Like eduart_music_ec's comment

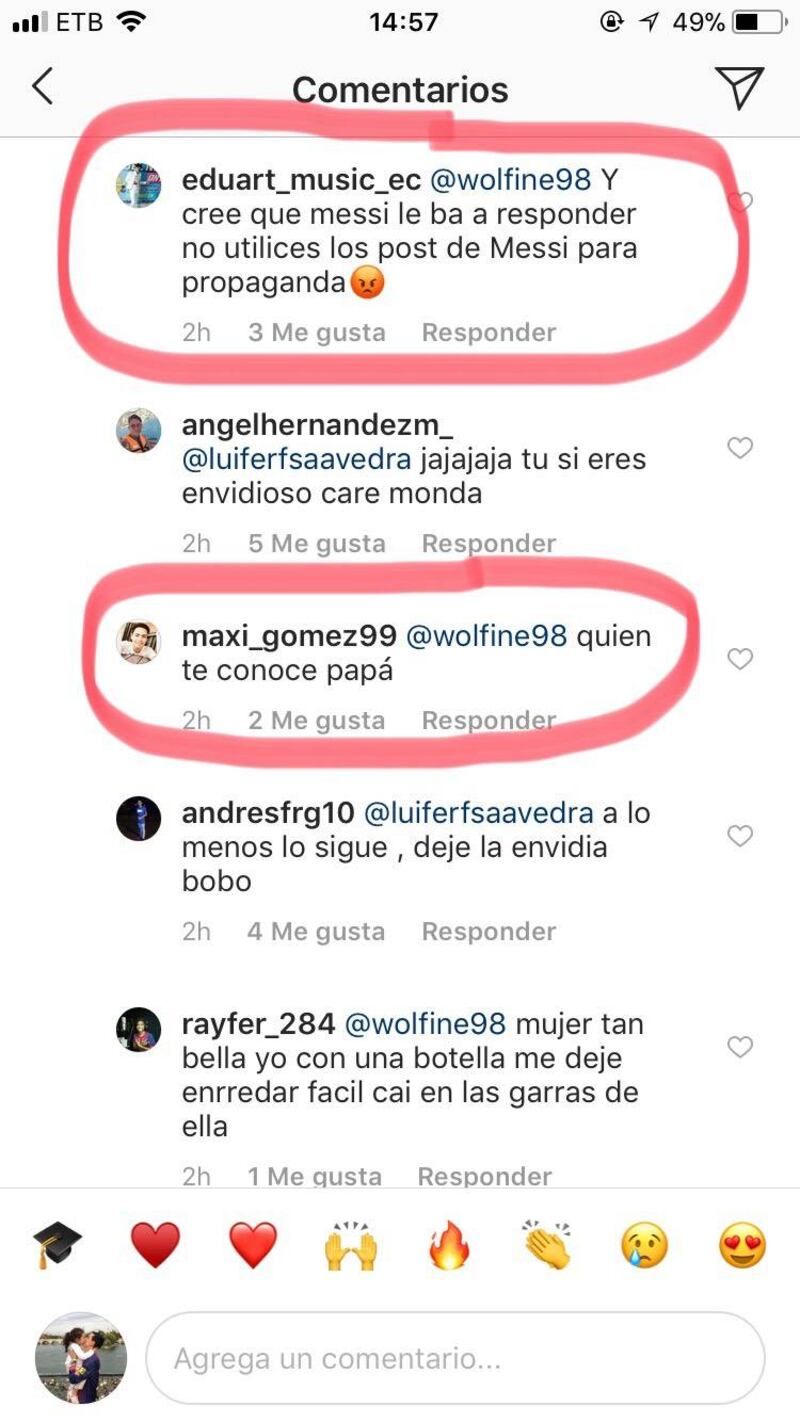pyautogui.click(x=740, y=202)
